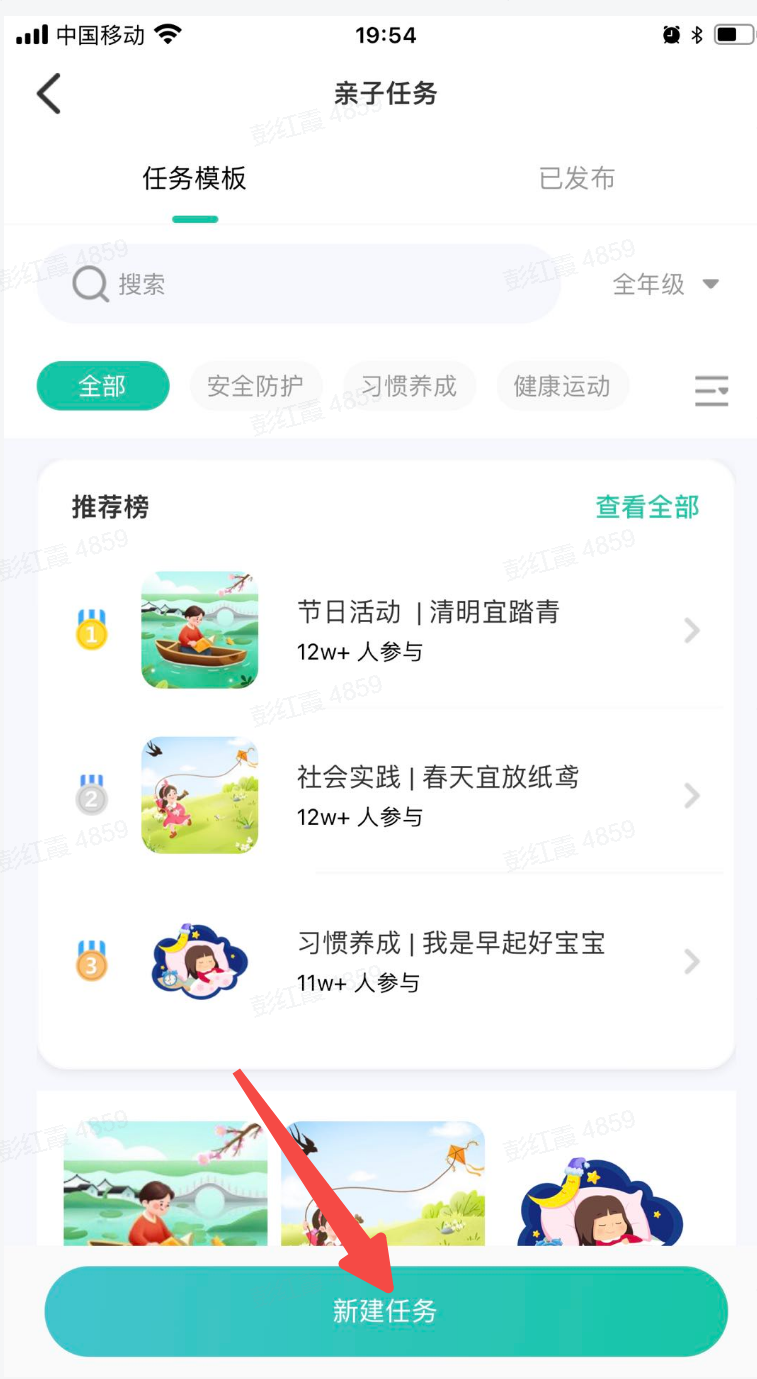Go back from 亲子任务 page

tap(49, 94)
